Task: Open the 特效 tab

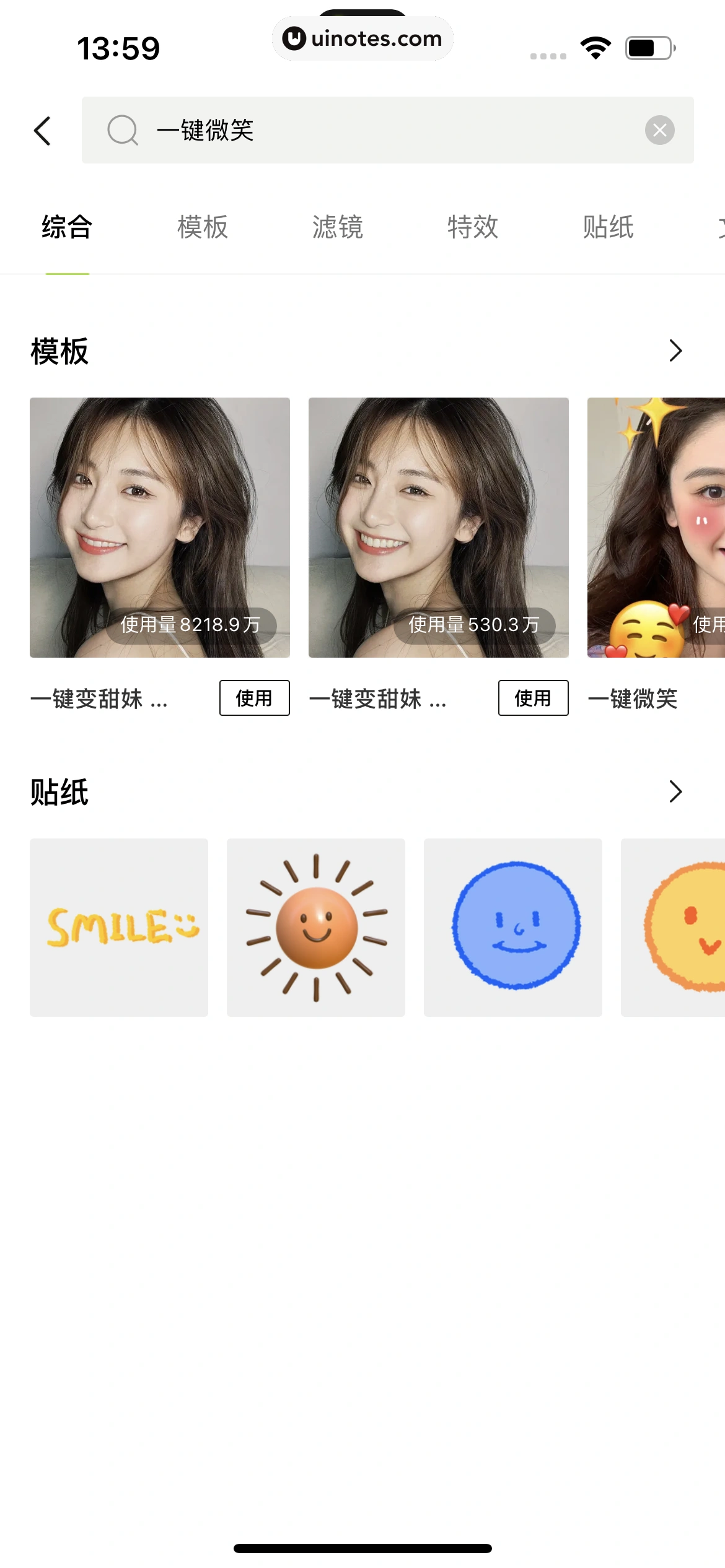Action: tap(473, 227)
